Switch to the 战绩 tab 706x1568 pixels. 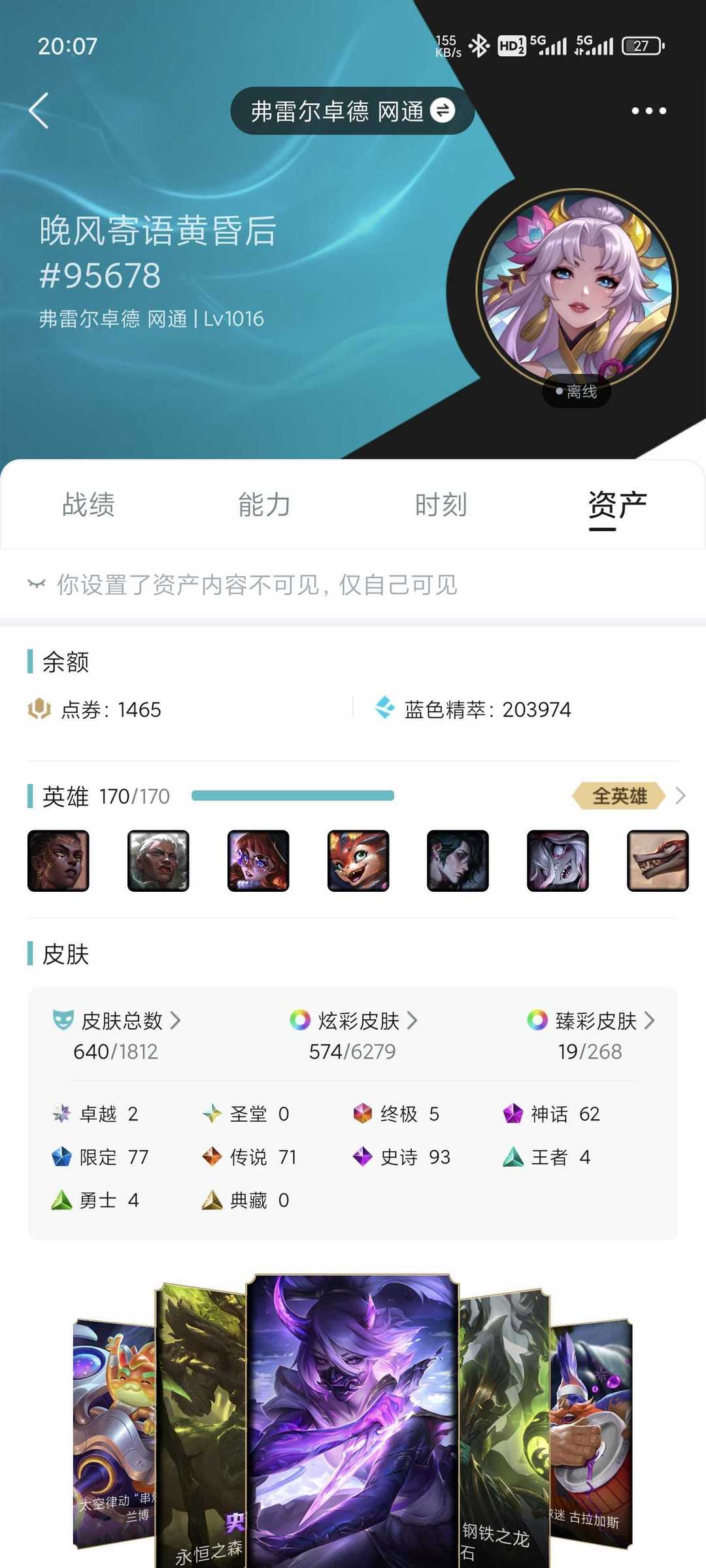click(88, 505)
